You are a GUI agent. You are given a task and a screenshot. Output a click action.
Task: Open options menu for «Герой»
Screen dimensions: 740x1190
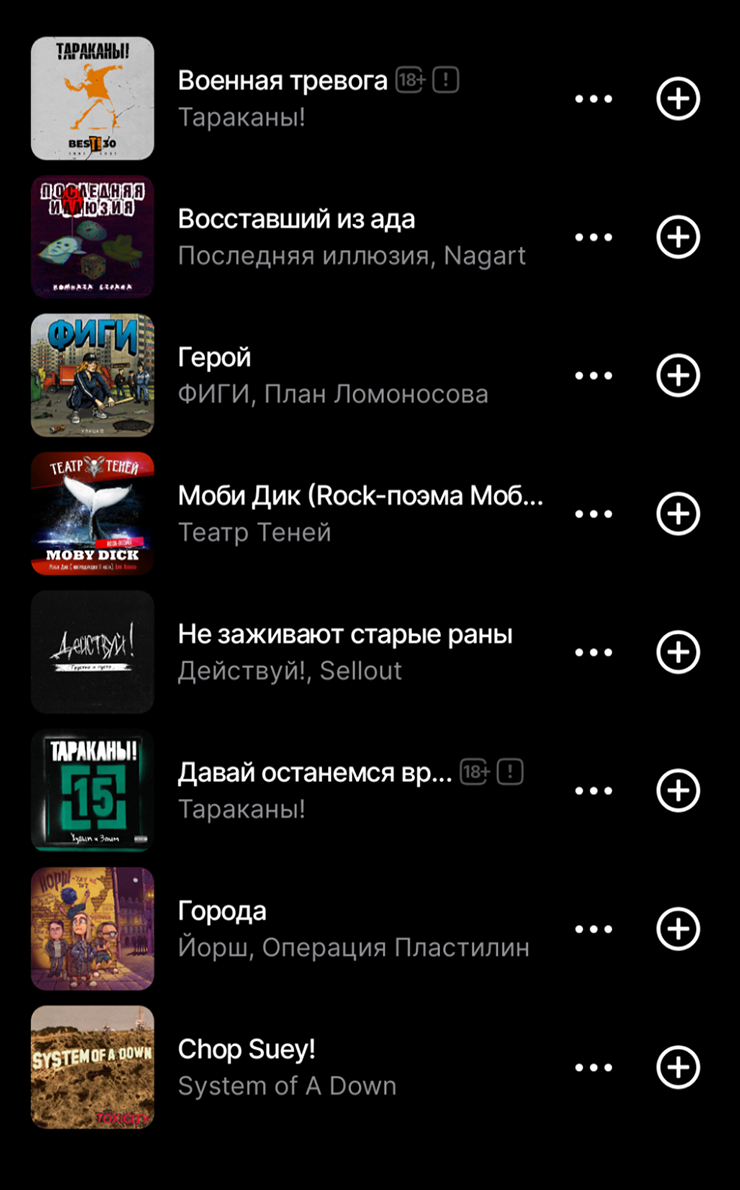click(x=594, y=375)
